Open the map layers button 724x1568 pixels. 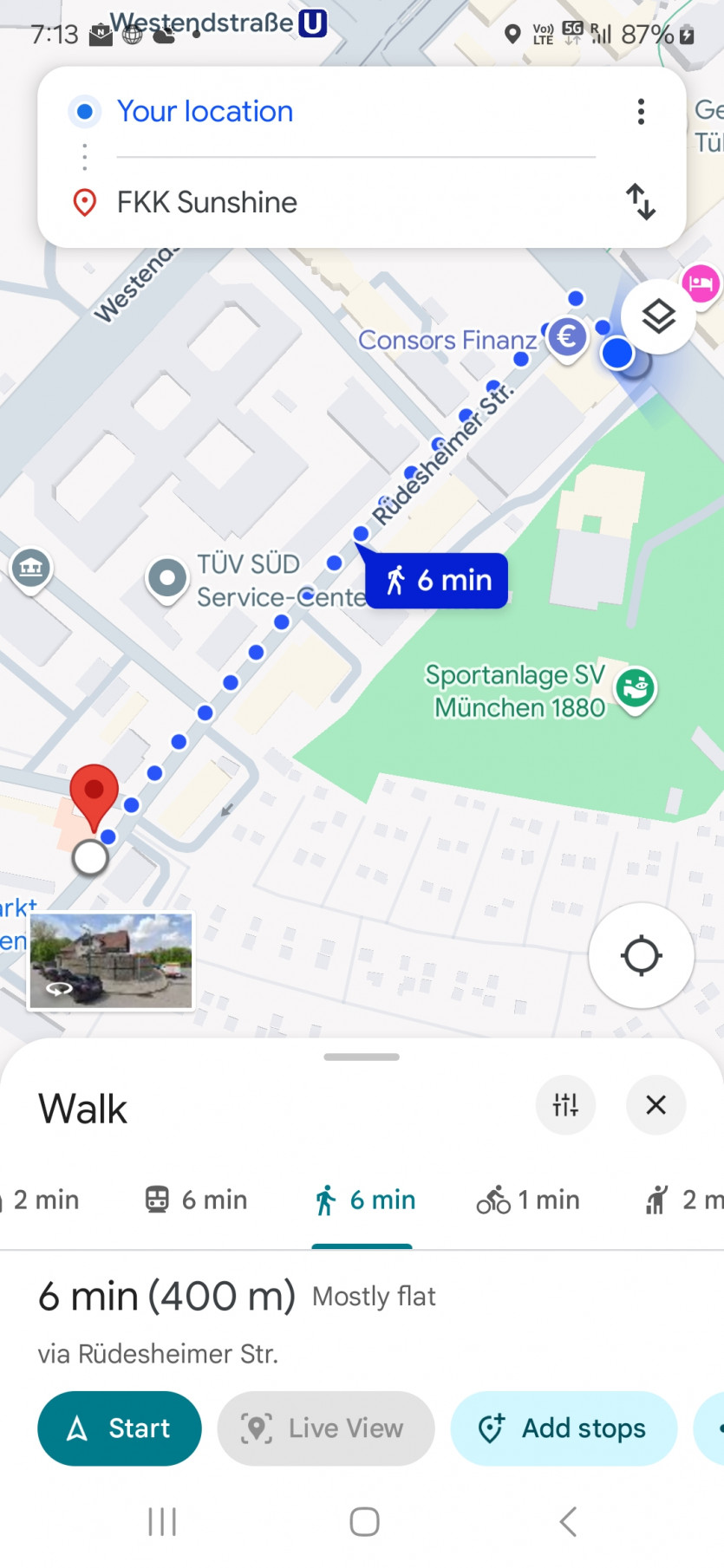click(x=658, y=317)
